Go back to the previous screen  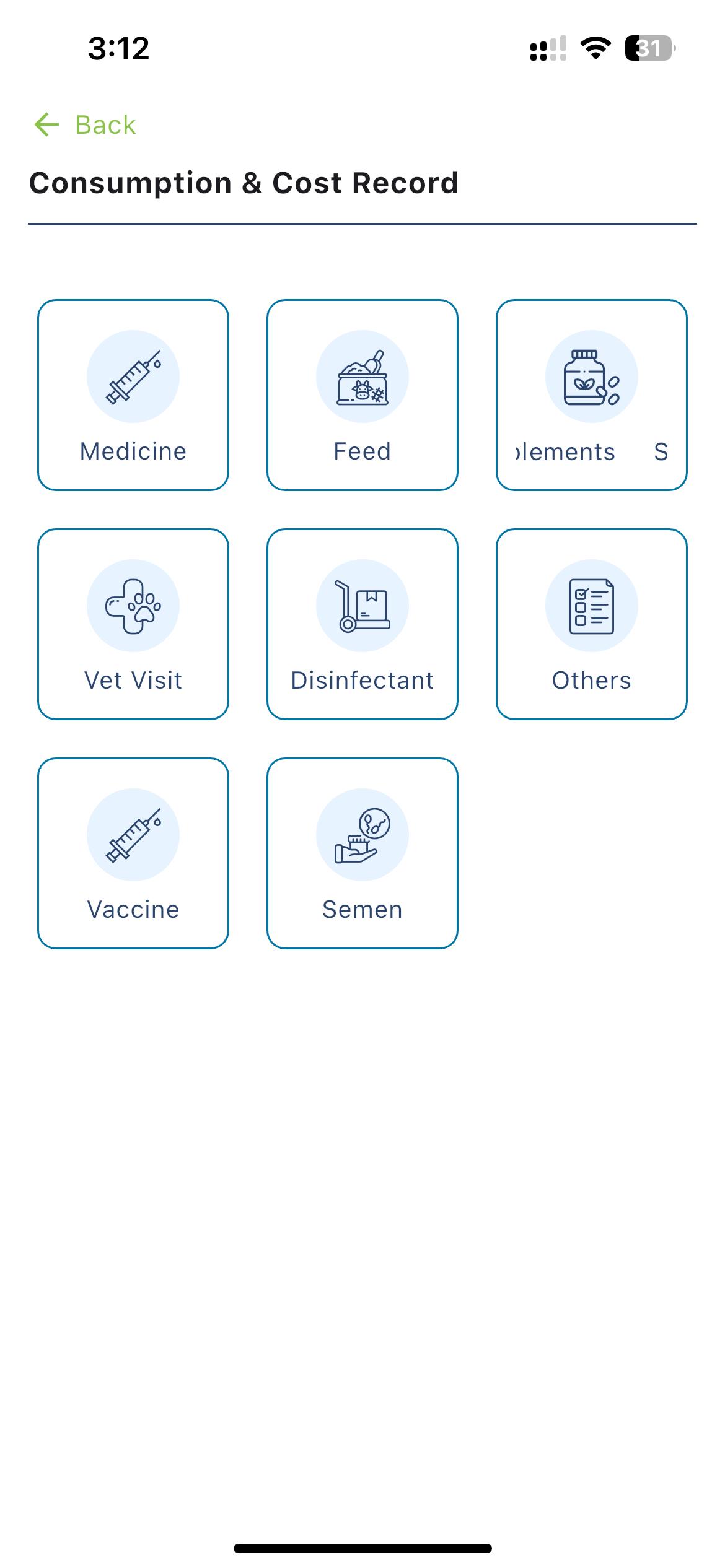click(85, 124)
